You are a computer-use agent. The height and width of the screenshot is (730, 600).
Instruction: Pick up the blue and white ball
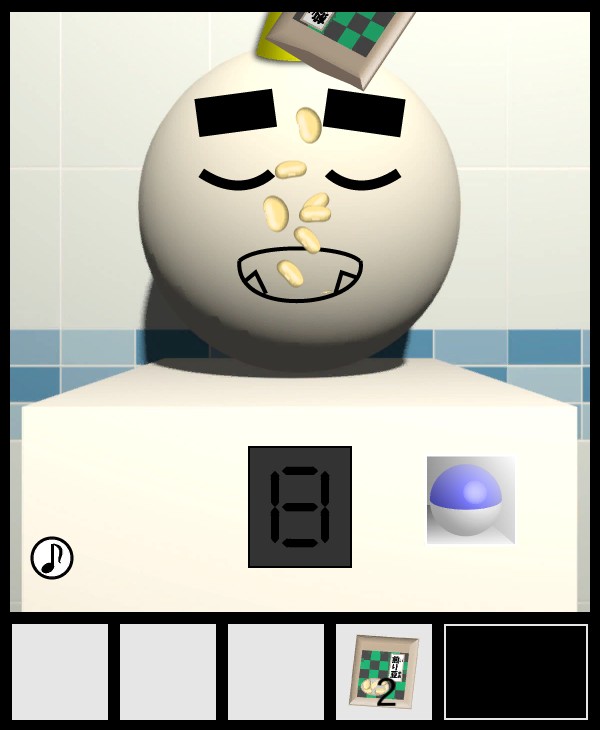466,498
